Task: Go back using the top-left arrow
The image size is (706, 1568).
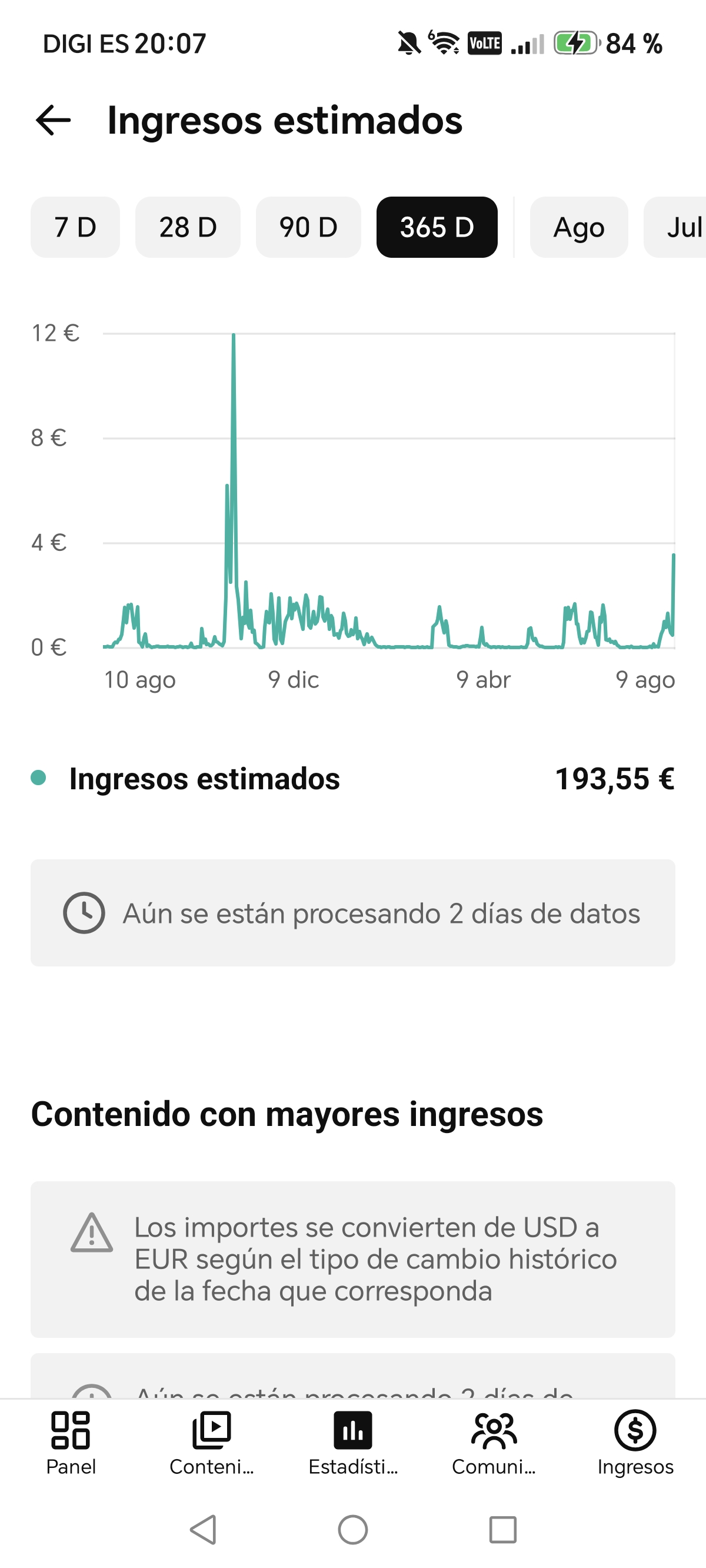Action: (54, 120)
